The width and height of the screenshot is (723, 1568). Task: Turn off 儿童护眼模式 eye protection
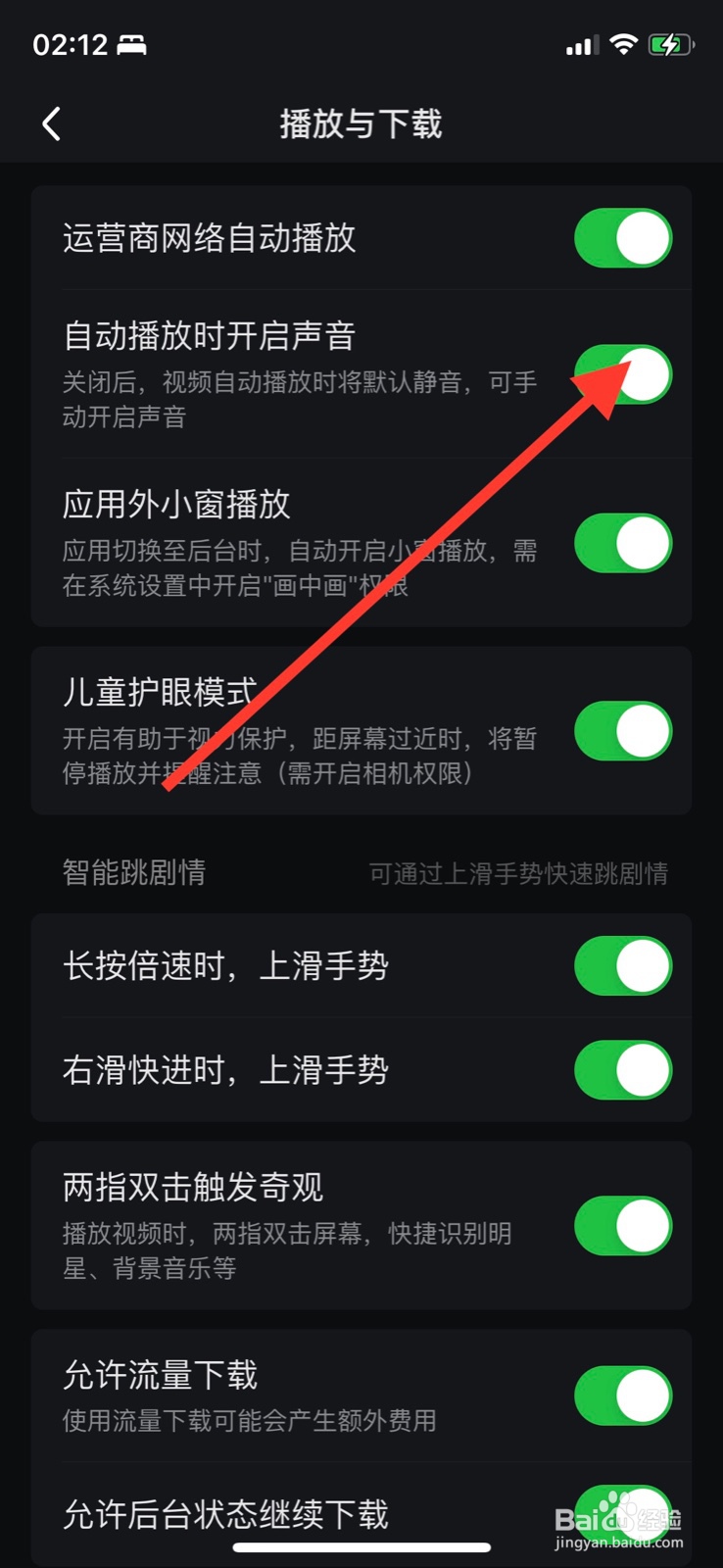tap(622, 730)
